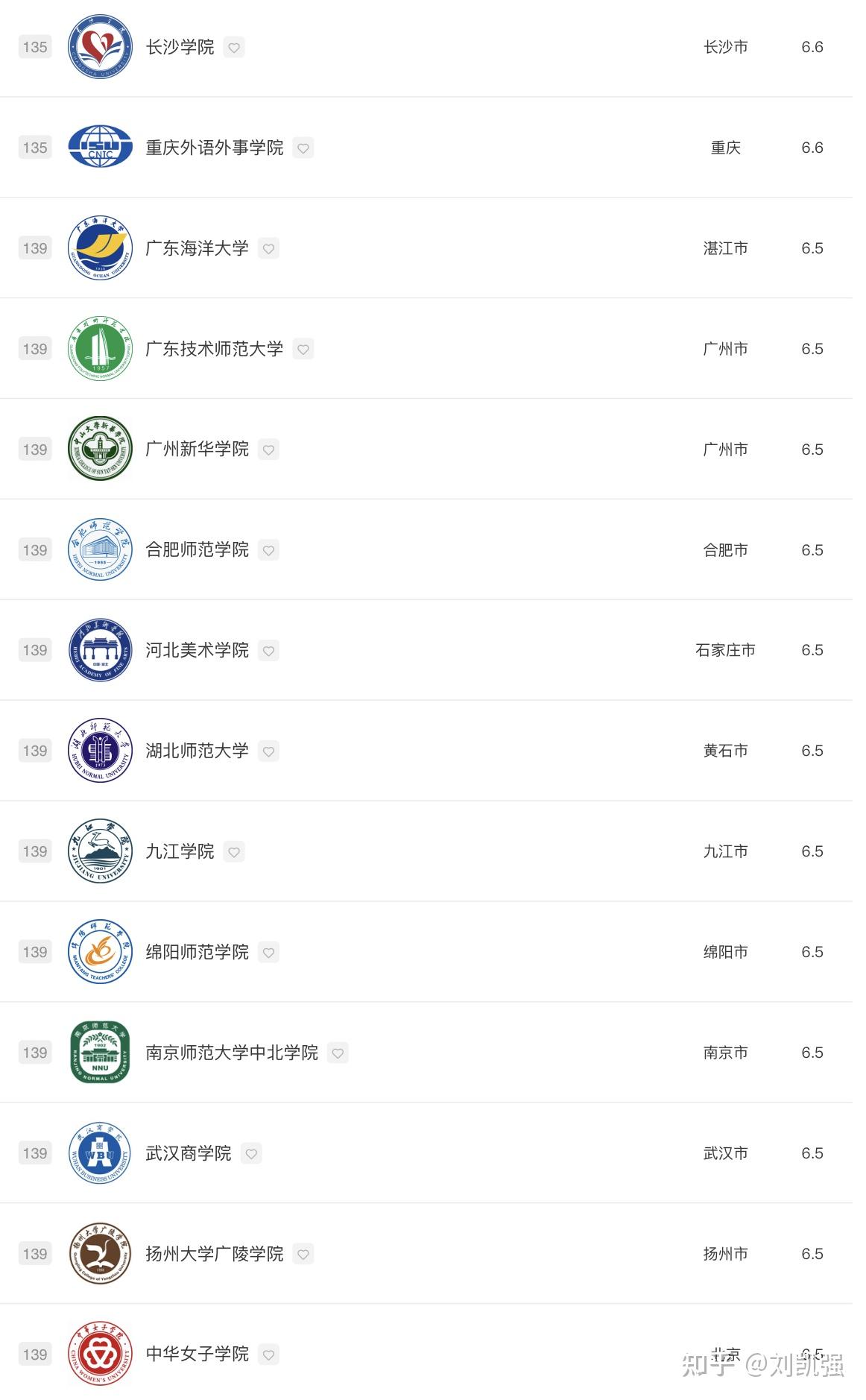
Task: Tap the heart beside 合肥师范学院
Action: click(268, 551)
